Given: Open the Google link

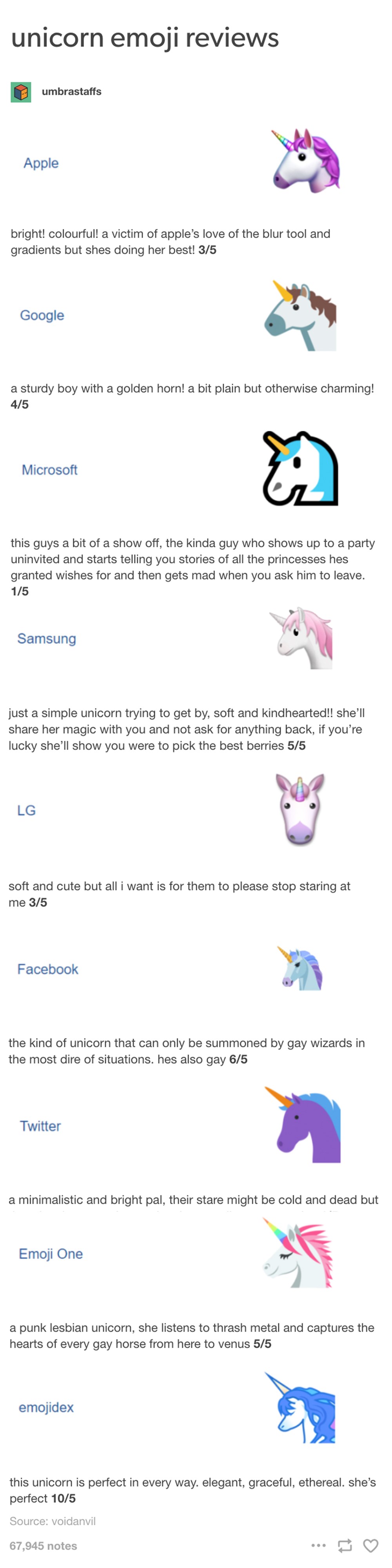Looking at the screenshot, I should tap(42, 315).
